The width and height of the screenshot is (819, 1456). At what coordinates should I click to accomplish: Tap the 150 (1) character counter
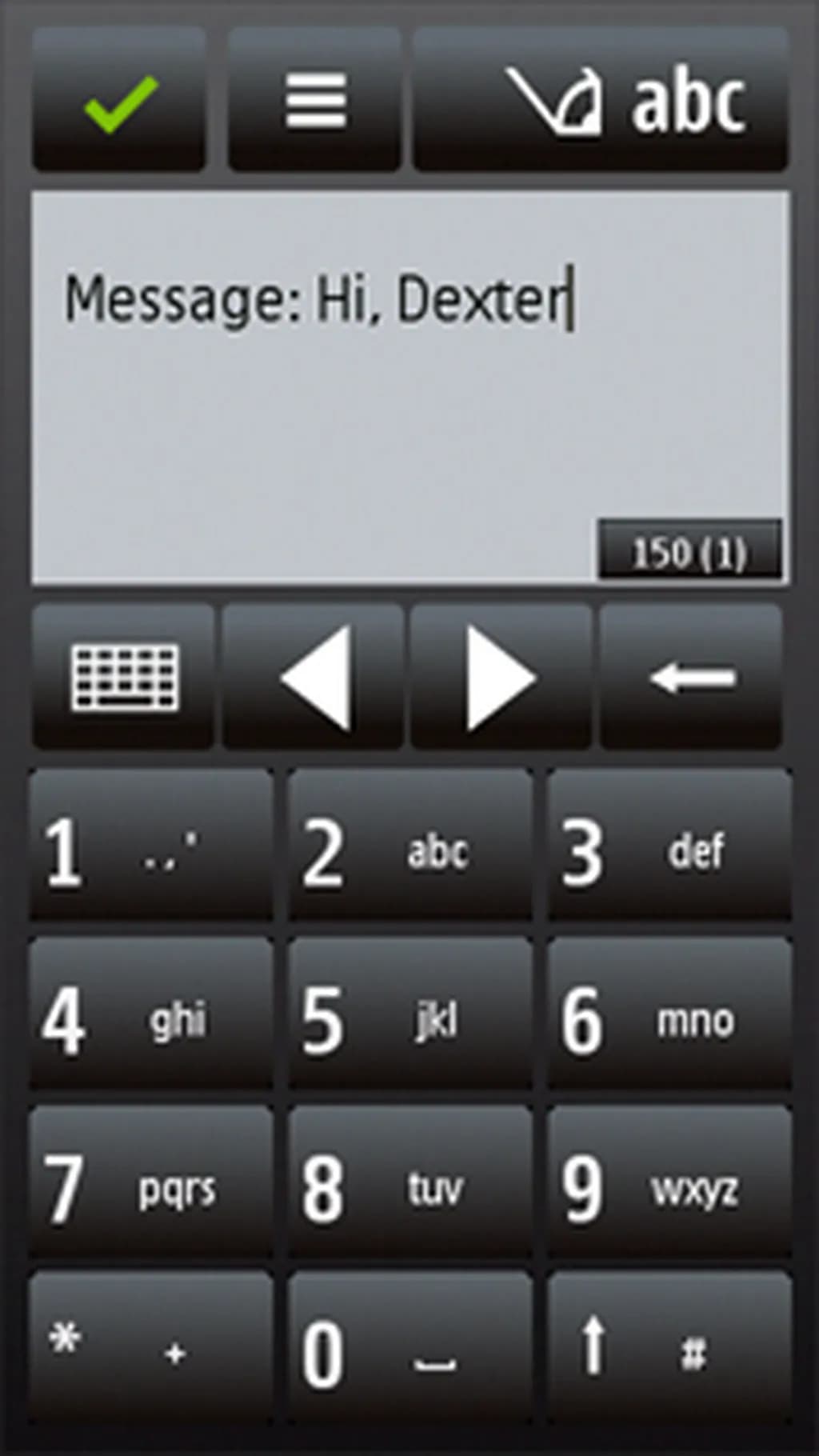tap(689, 550)
